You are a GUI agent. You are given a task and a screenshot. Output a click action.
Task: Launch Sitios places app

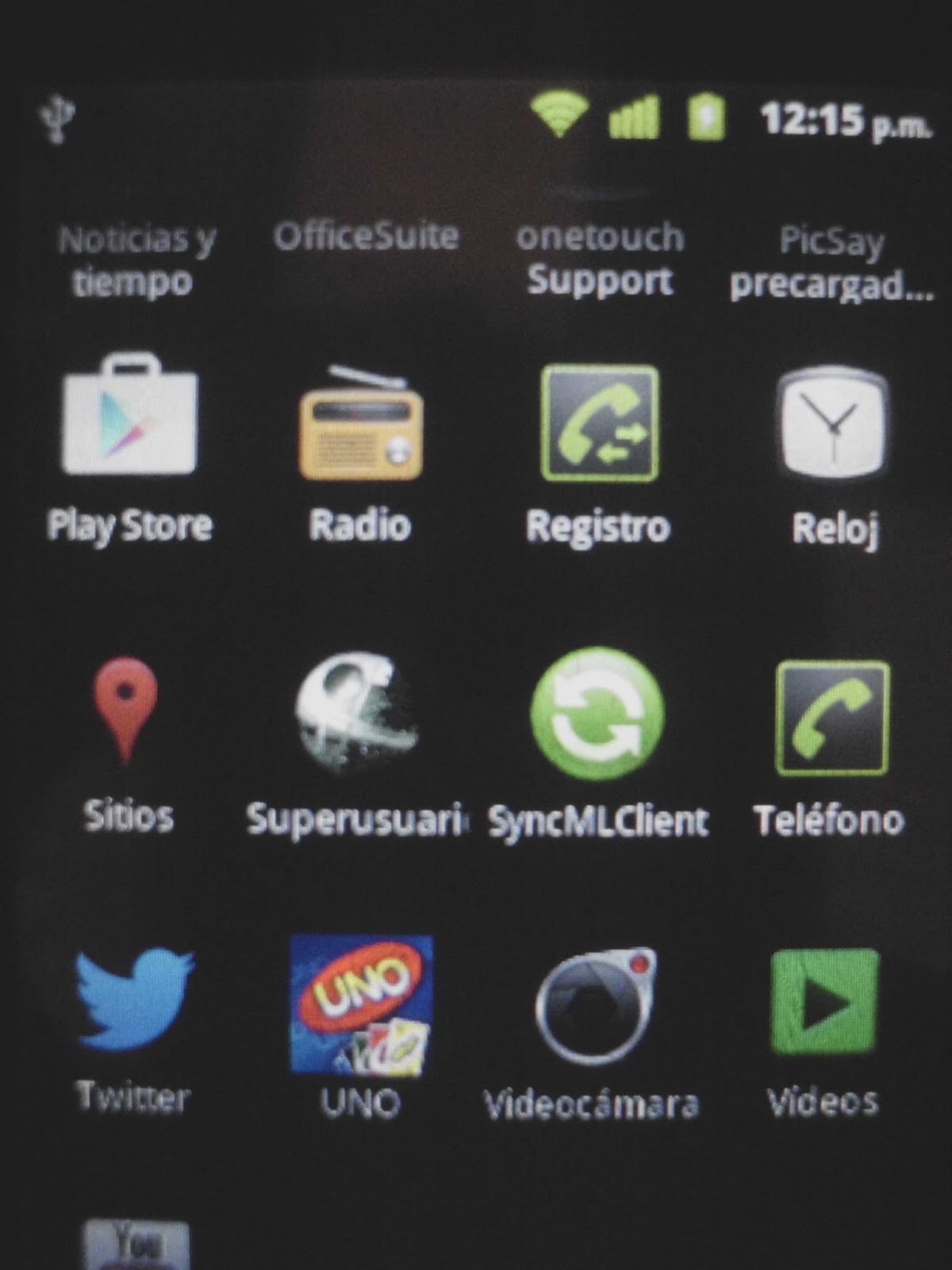pos(125,710)
